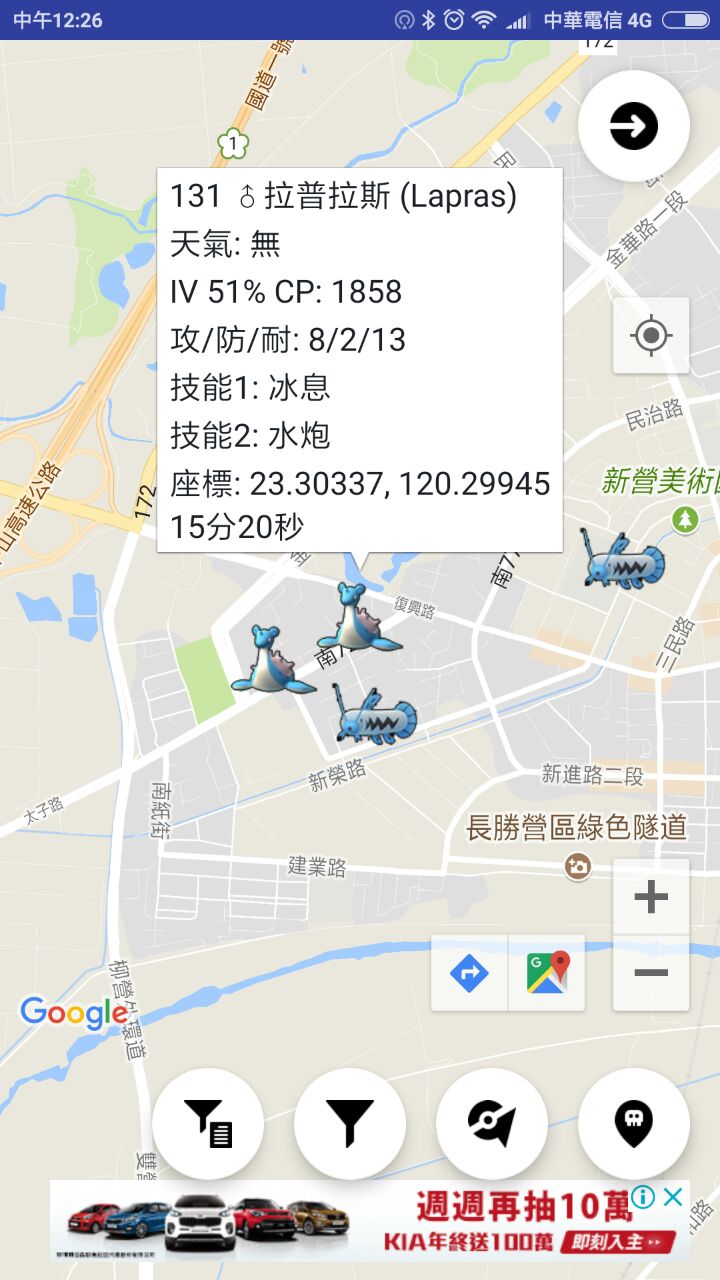The width and height of the screenshot is (720, 1280).
Task: Tap the skull location pin button
Action: (x=634, y=1123)
